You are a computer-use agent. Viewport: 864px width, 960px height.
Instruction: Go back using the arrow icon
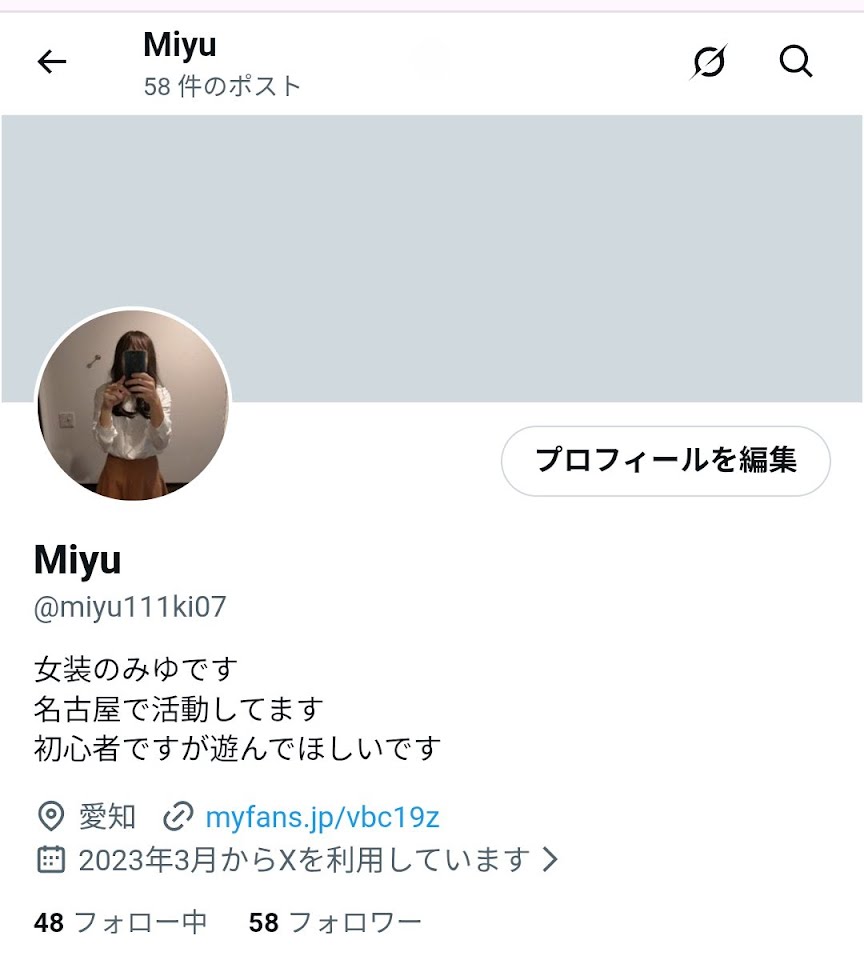coord(51,62)
